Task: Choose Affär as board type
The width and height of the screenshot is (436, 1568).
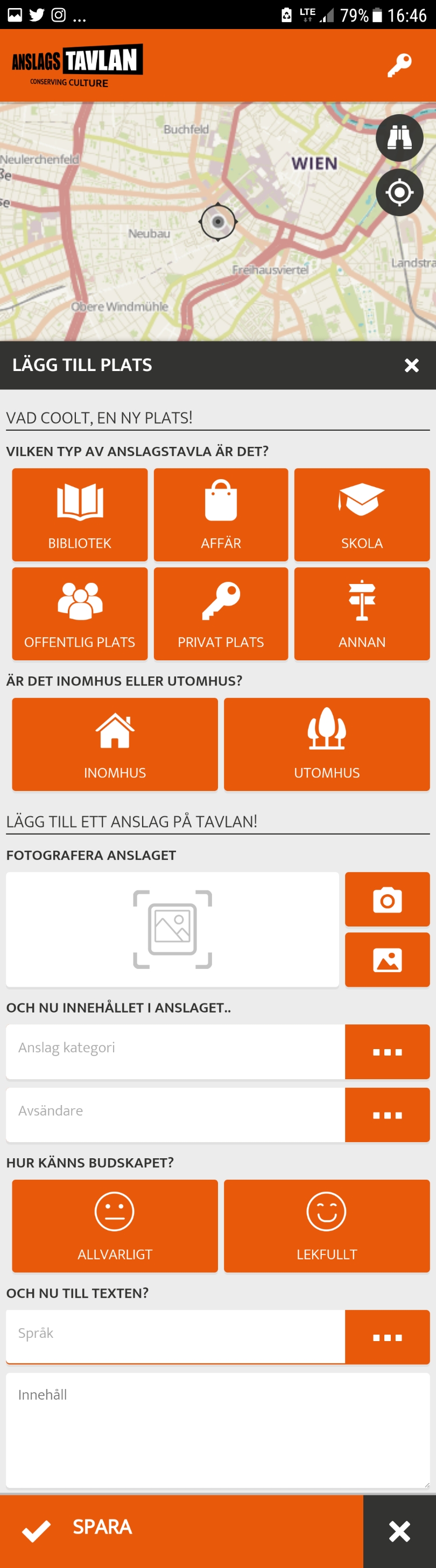Action: coord(221,515)
